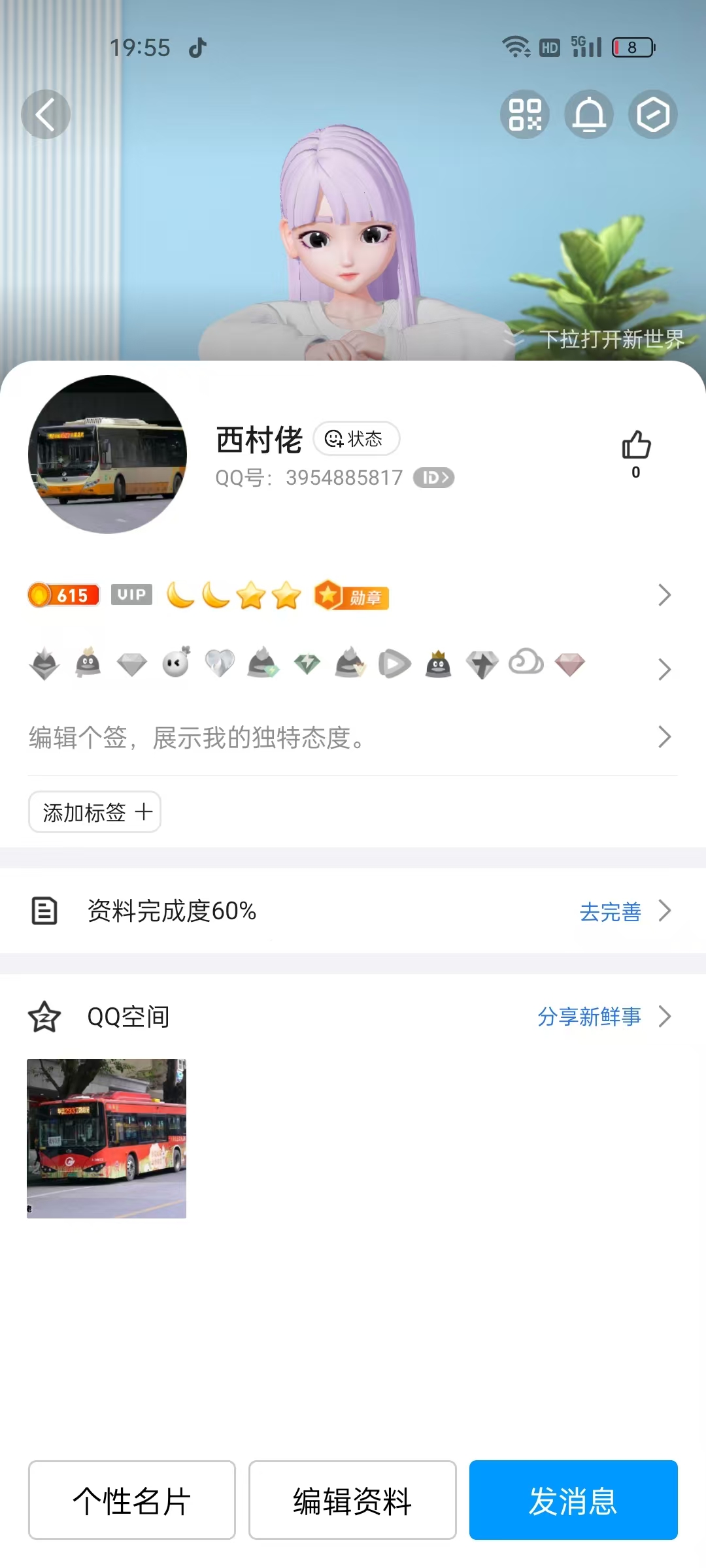Open the QR code icon
The image size is (706, 1568).
tap(525, 114)
